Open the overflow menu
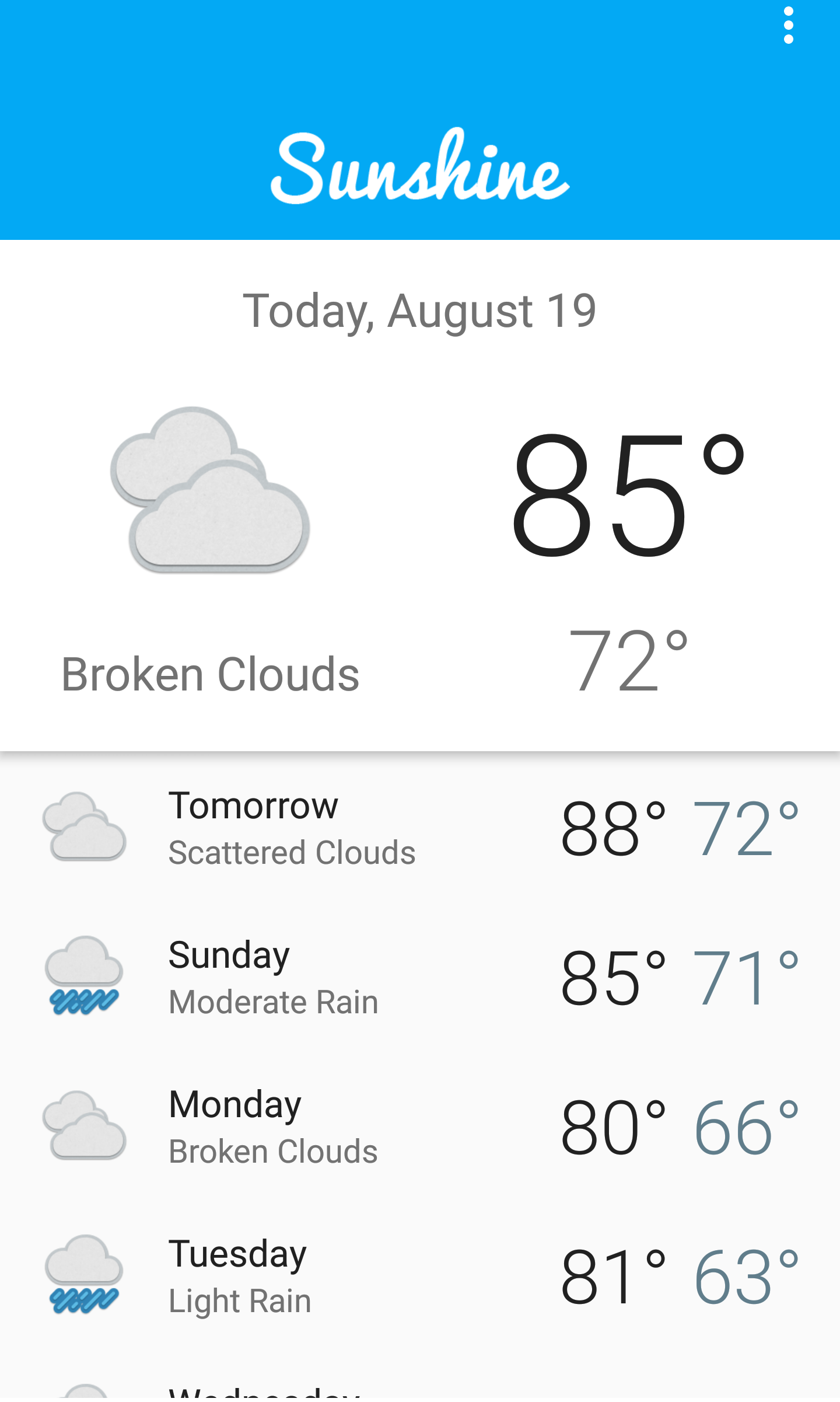The image size is (840, 1402). [788, 26]
